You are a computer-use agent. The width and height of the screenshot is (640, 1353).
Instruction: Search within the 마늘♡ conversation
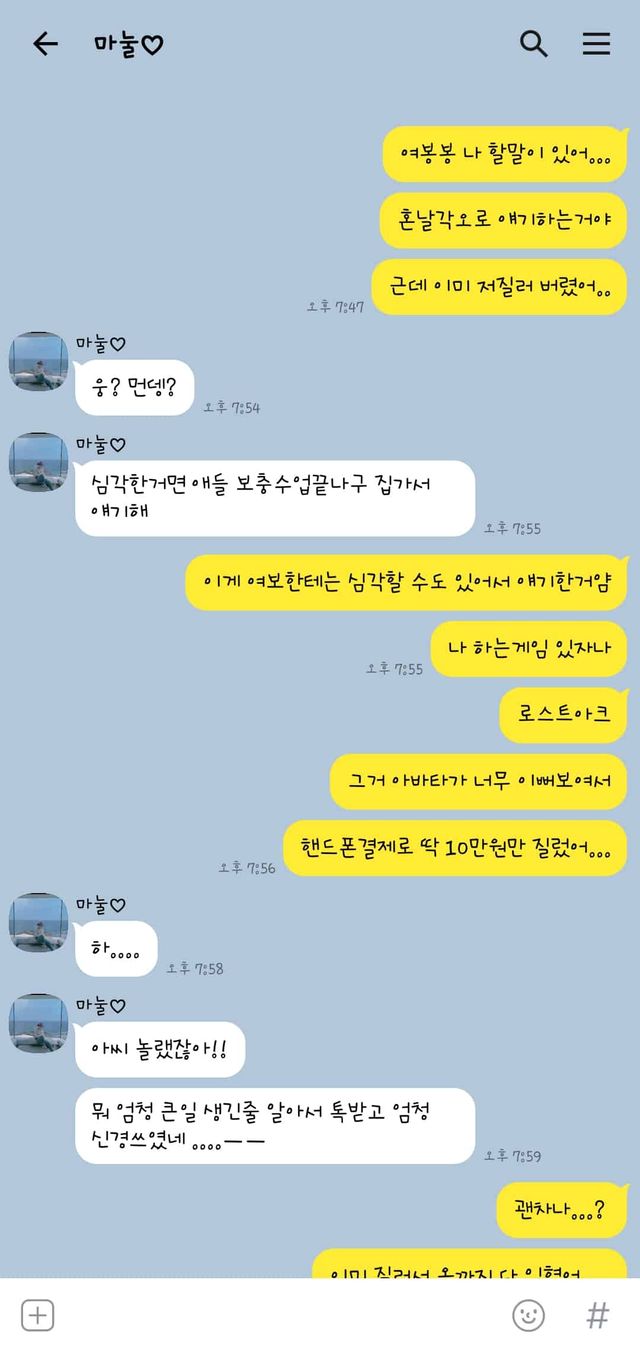[534, 44]
